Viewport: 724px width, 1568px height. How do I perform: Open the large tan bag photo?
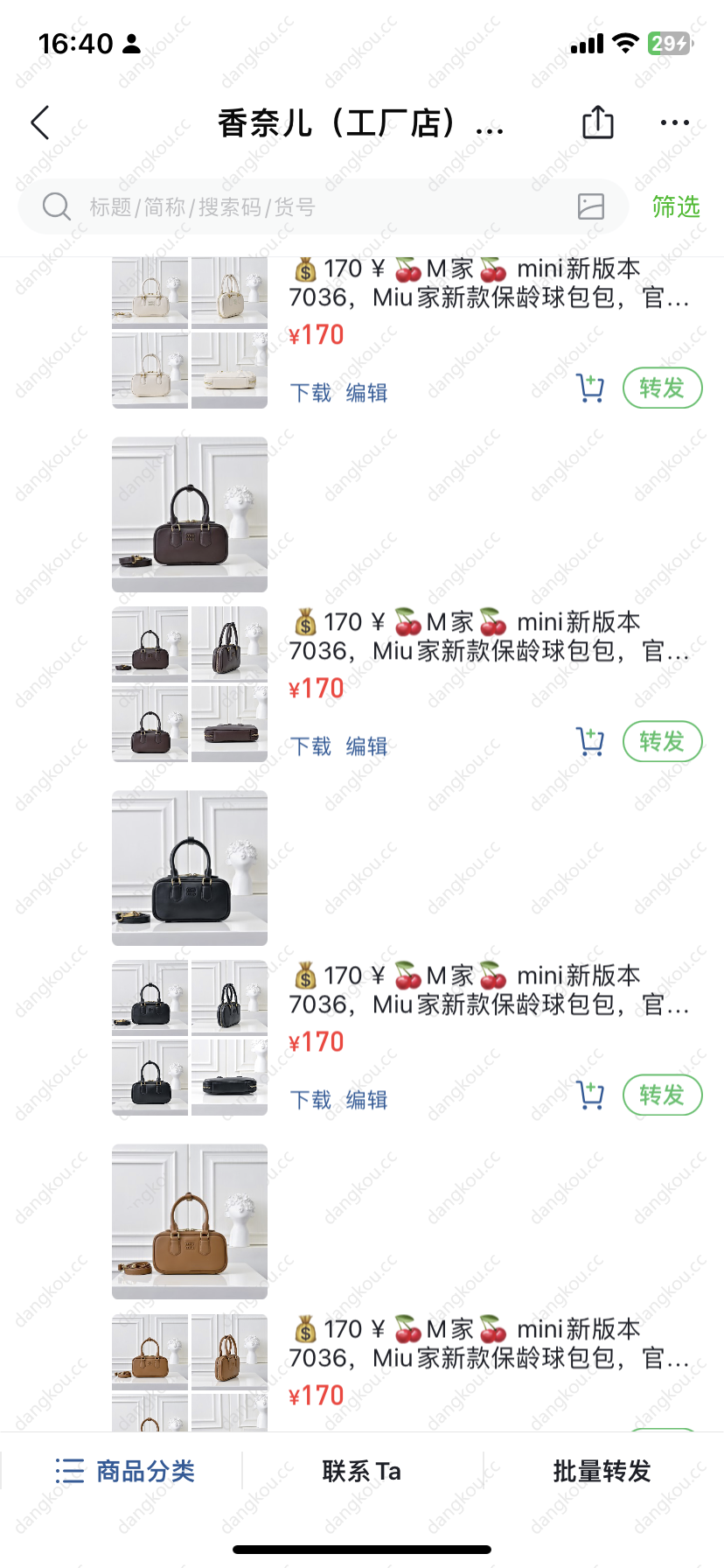pyautogui.click(x=190, y=1221)
